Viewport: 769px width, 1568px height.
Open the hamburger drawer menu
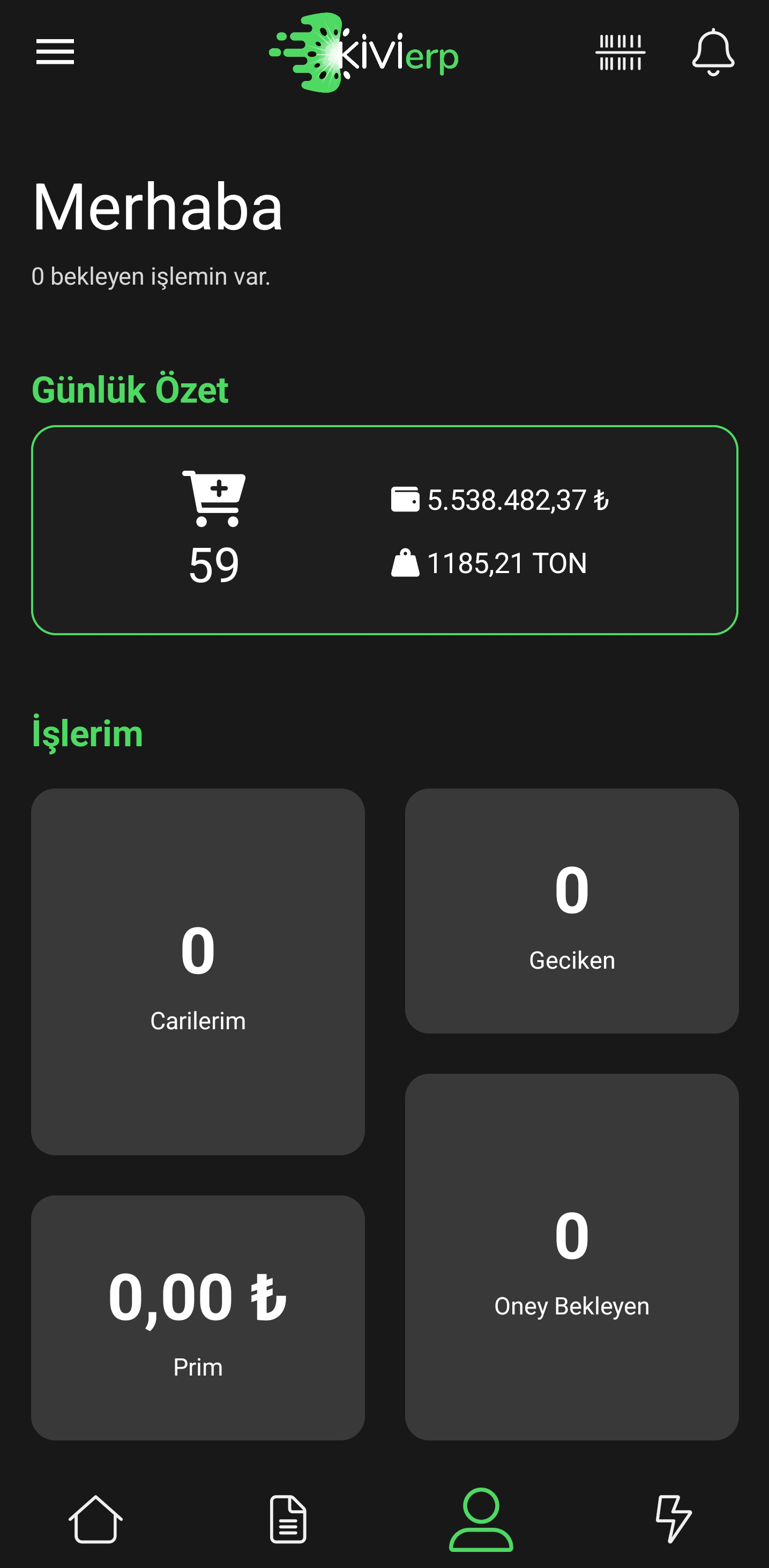click(x=55, y=52)
